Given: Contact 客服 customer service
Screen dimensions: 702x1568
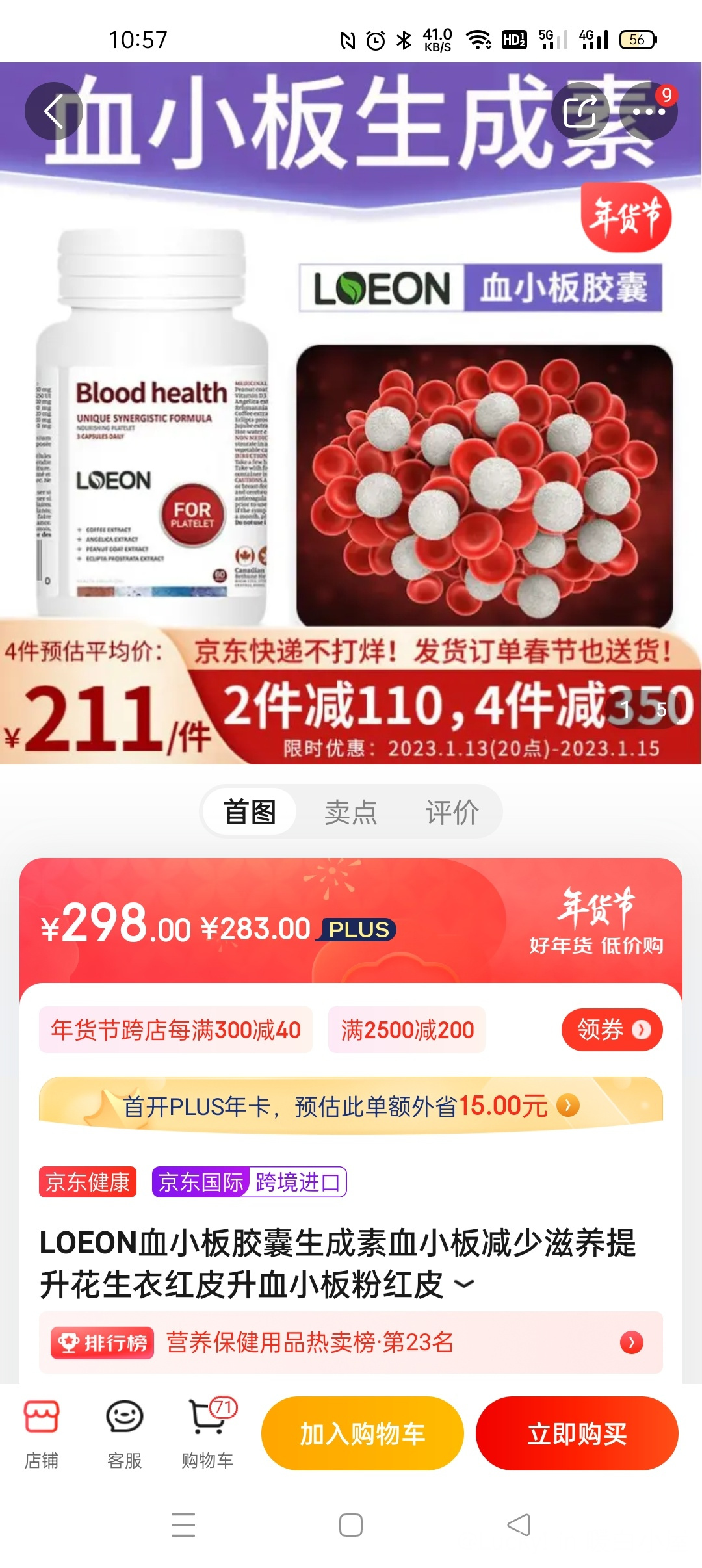Looking at the screenshot, I should (124, 1433).
